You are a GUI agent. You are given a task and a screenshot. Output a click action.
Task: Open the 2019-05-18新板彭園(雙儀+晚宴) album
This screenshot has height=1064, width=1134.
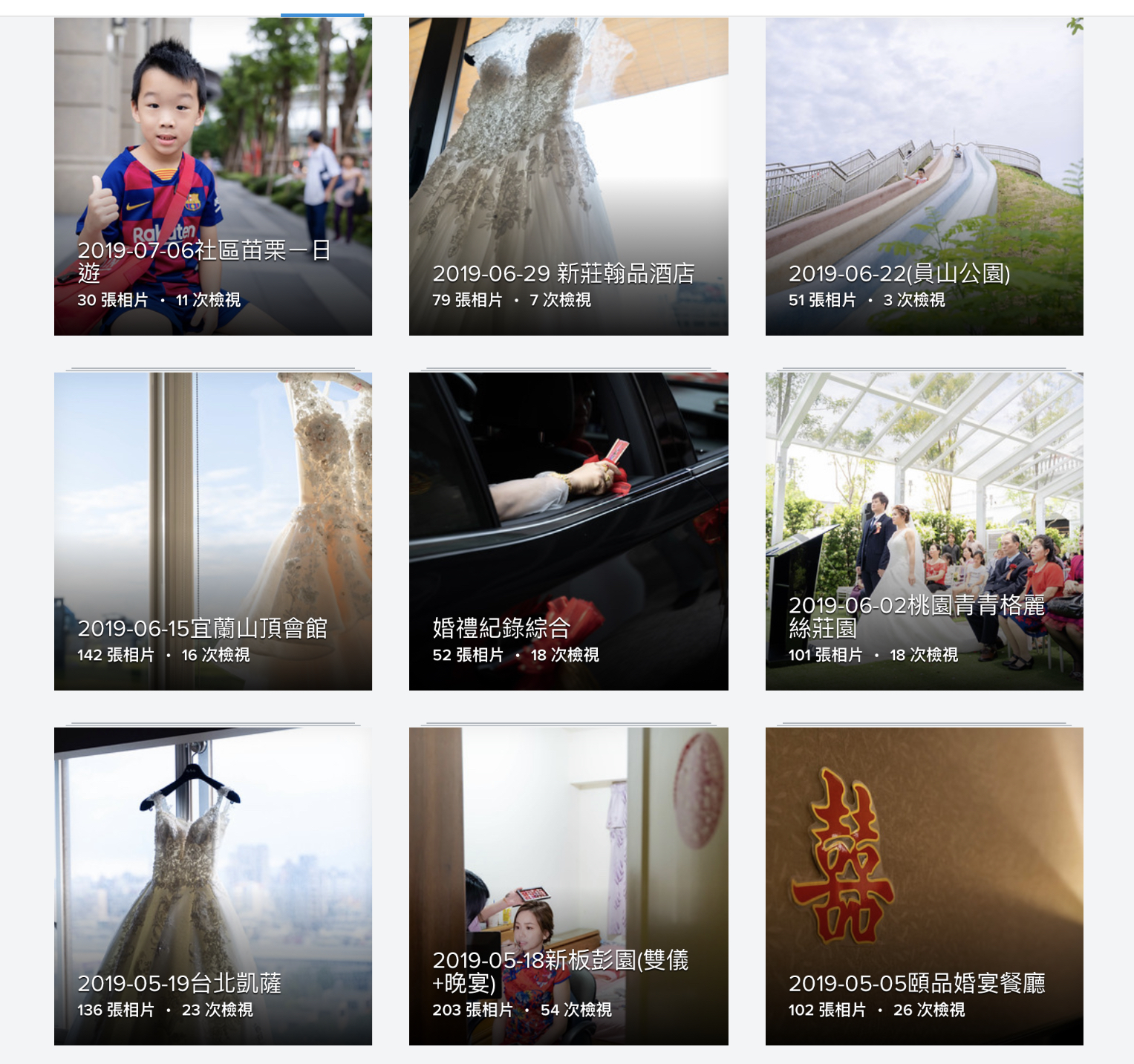568,887
